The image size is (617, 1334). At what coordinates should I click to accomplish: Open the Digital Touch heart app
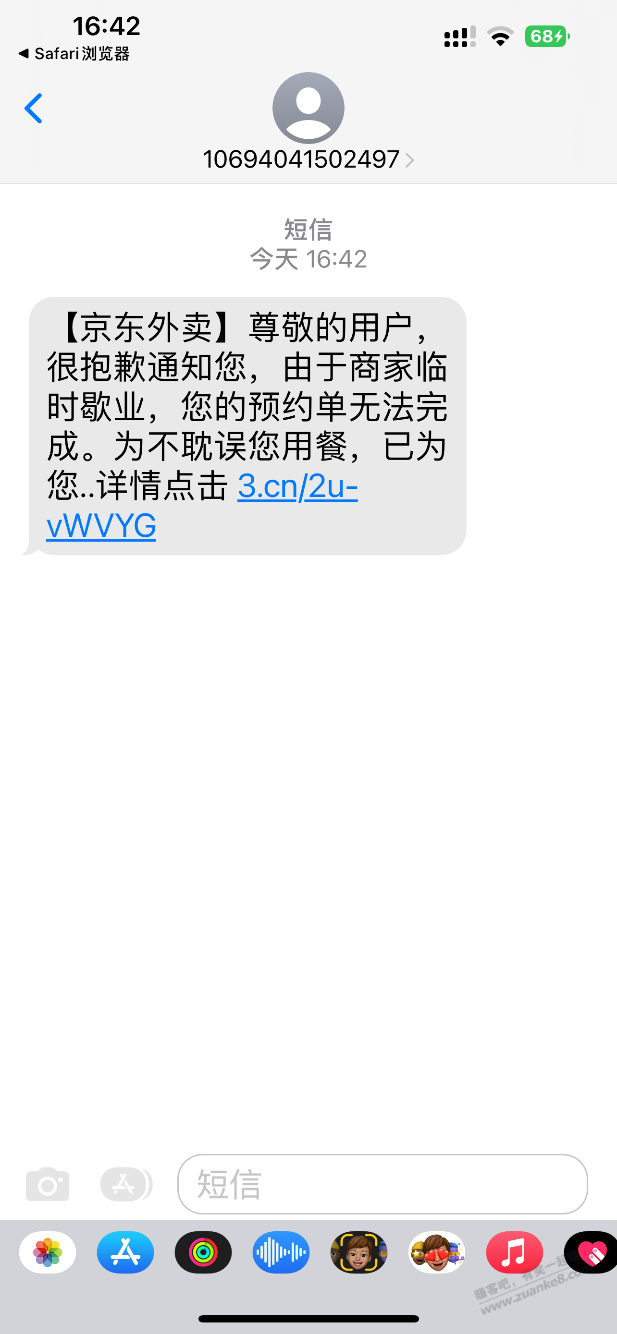pos(591,1252)
